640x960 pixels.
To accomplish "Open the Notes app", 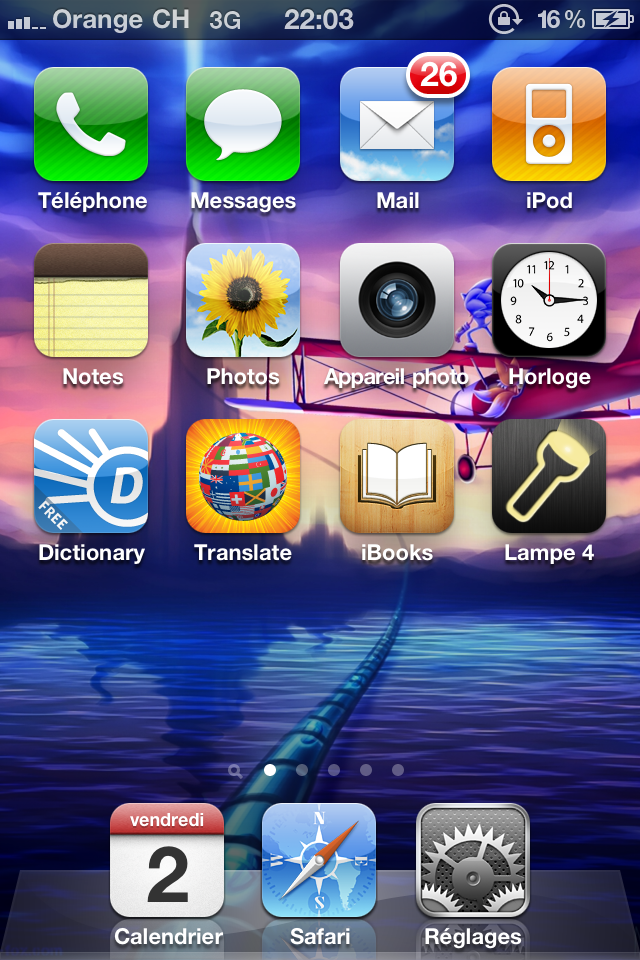I will (91, 300).
